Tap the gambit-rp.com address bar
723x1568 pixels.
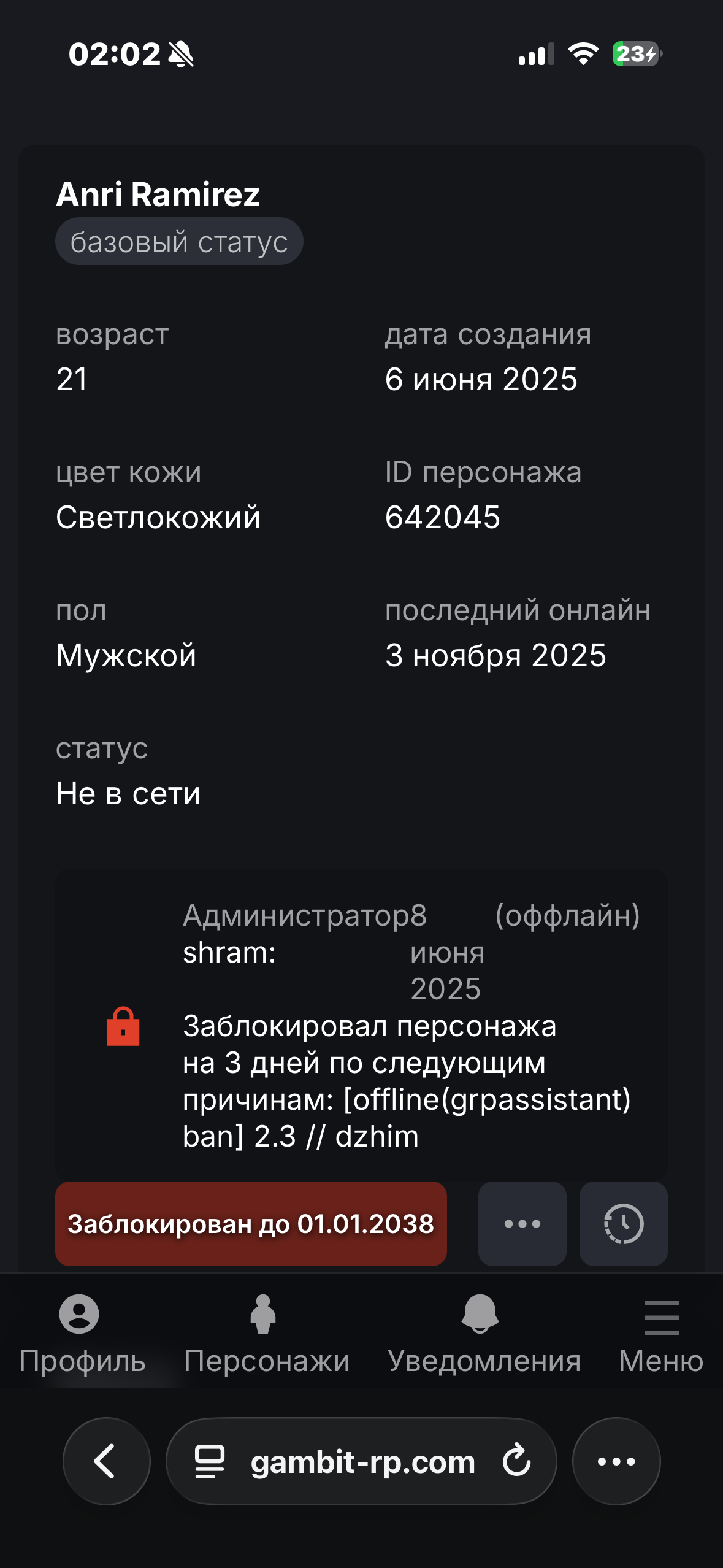tap(362, 1462)
